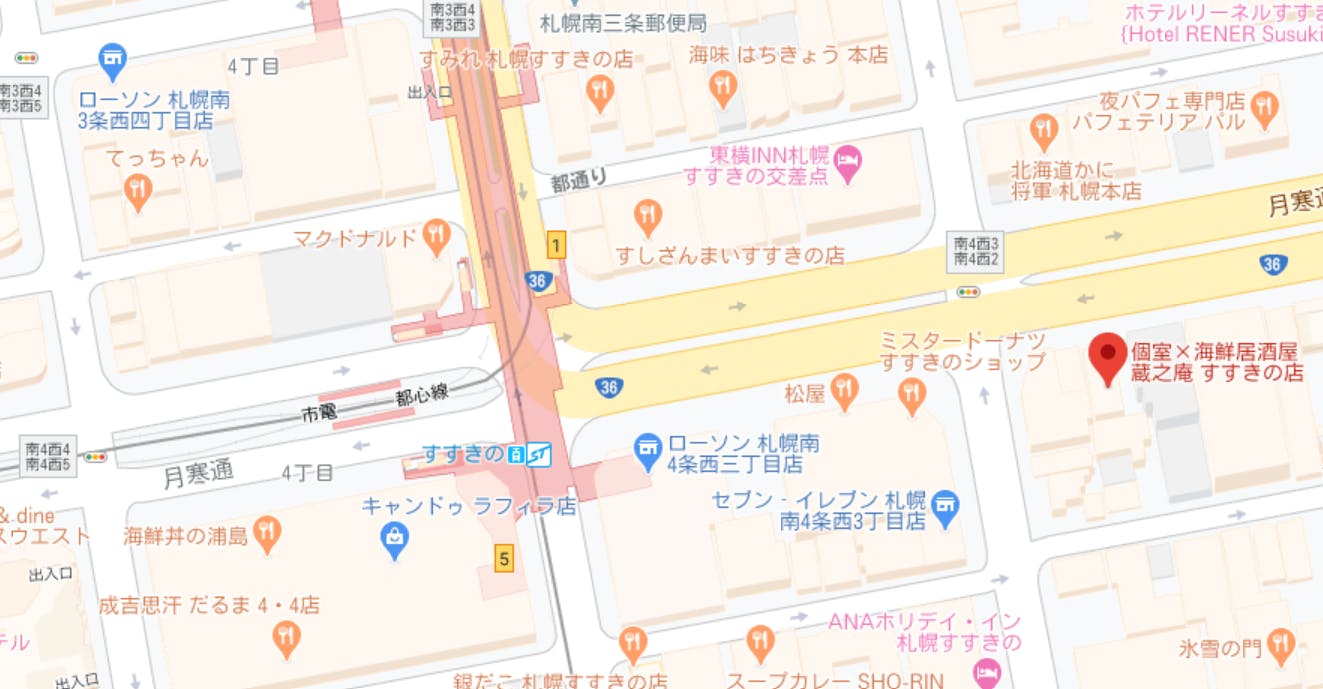Select the すすきの subway station icon
This screenshot has width=1323, height=689.
pyautogui.click(x=528, y=455)
